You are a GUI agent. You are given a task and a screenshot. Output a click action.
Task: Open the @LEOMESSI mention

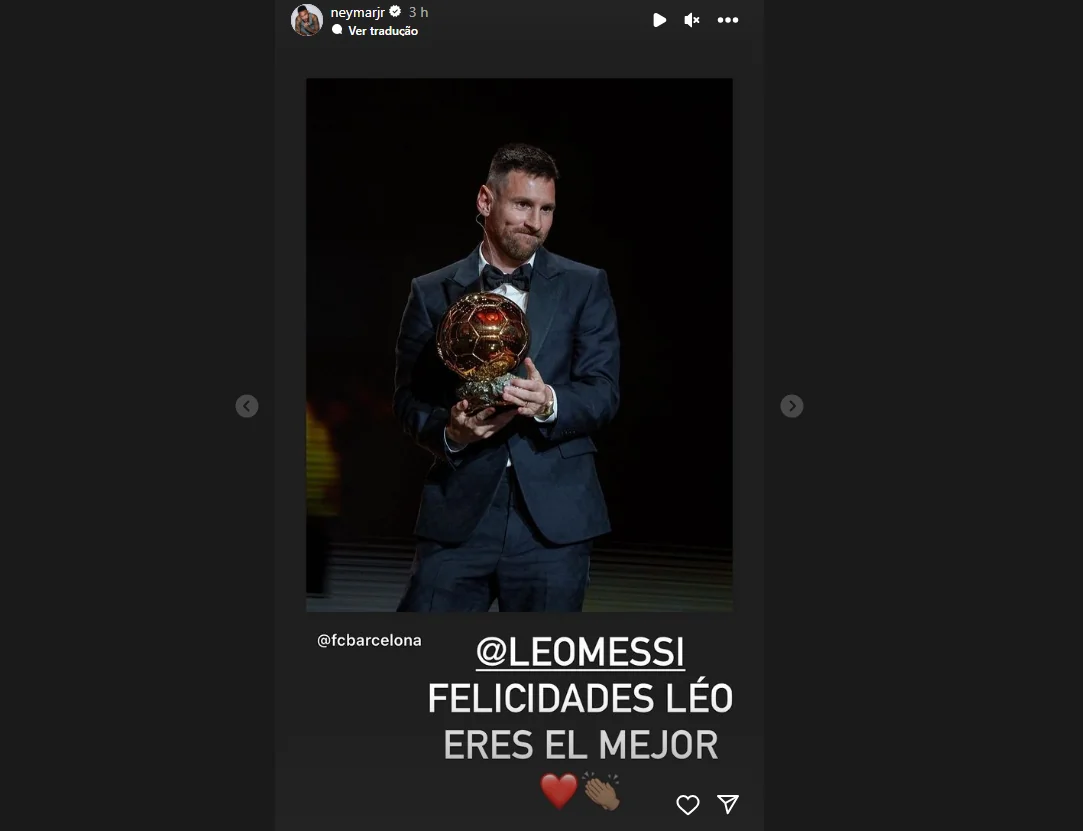[x=580, y=652]
